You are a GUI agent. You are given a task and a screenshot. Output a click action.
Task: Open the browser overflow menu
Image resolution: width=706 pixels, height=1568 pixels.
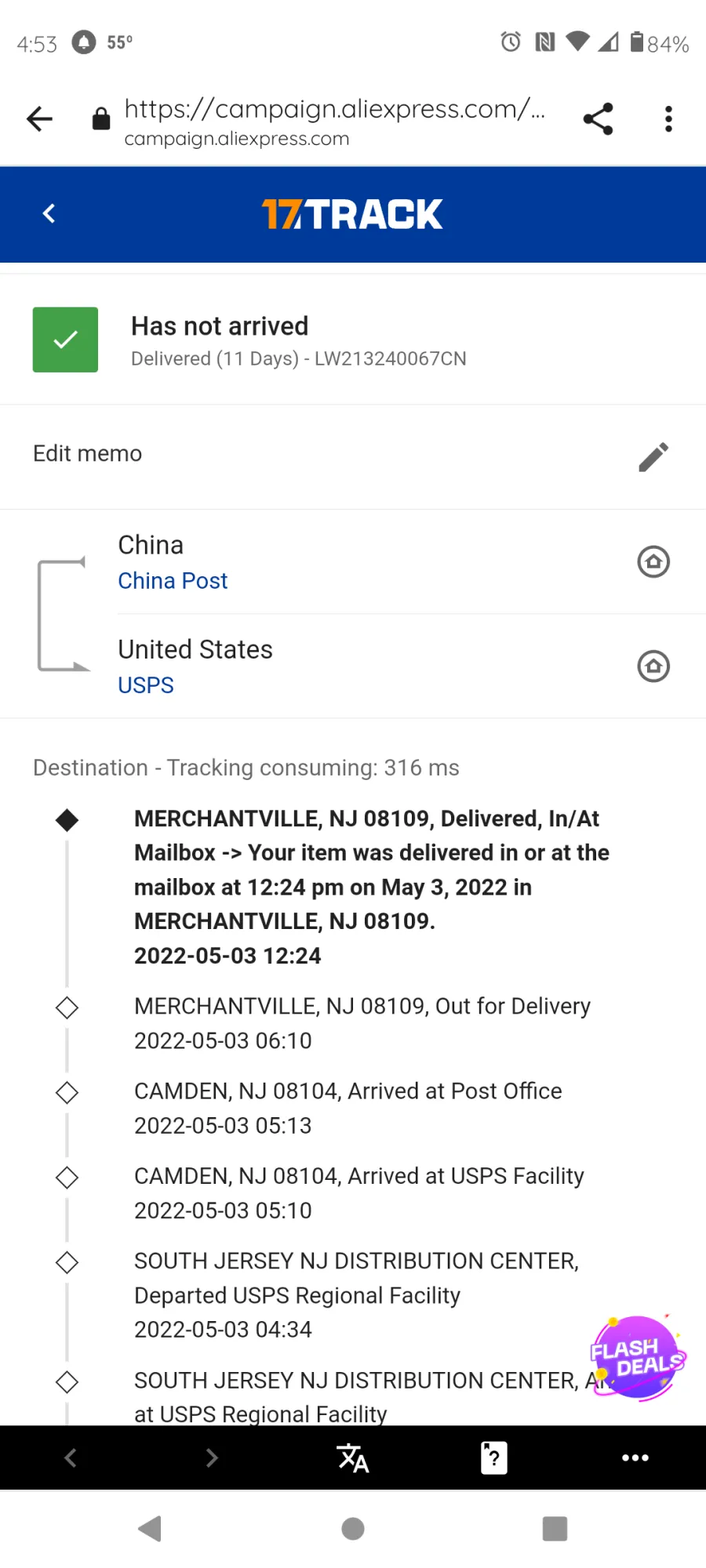(x=668, y=119)
